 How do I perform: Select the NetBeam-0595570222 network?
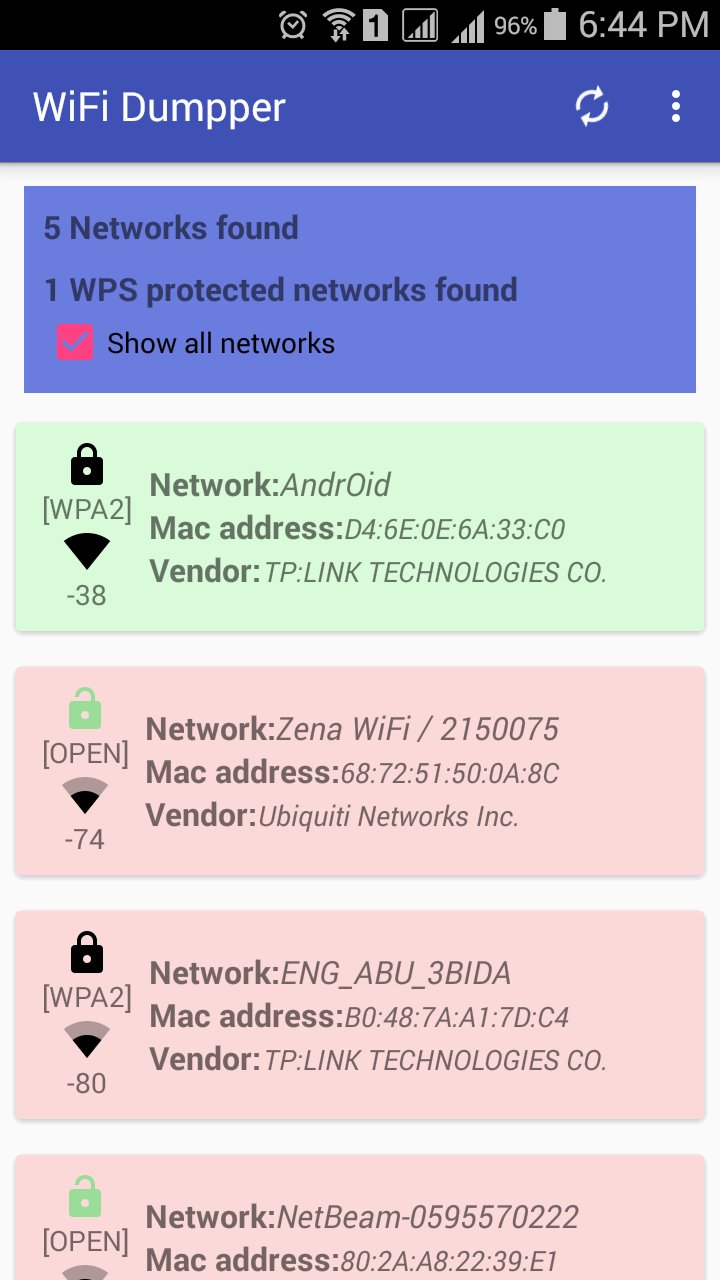click(x=360, y=1218)
